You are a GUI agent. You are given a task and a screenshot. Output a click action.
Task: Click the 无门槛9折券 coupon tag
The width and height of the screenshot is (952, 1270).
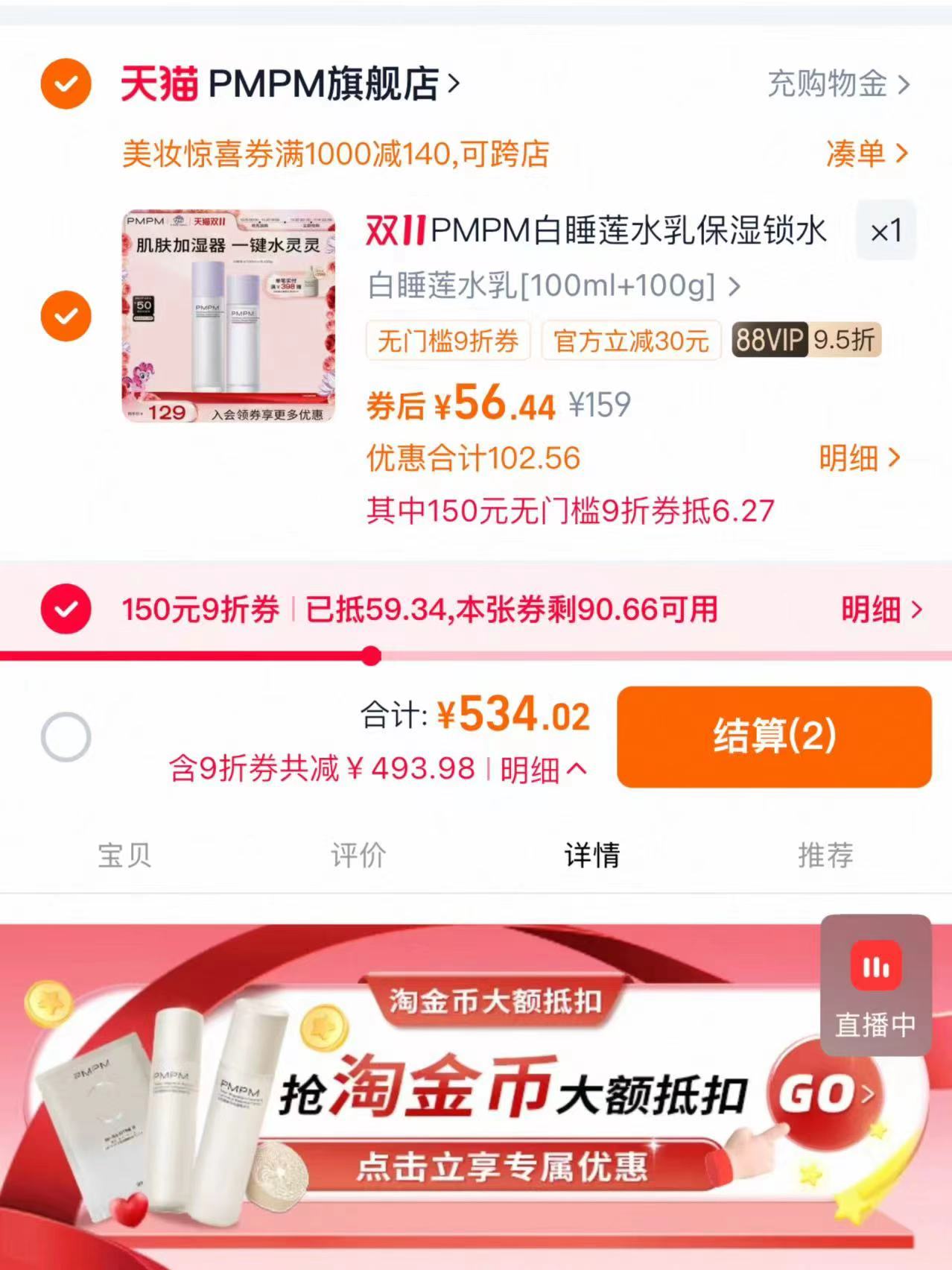(445, 341)
